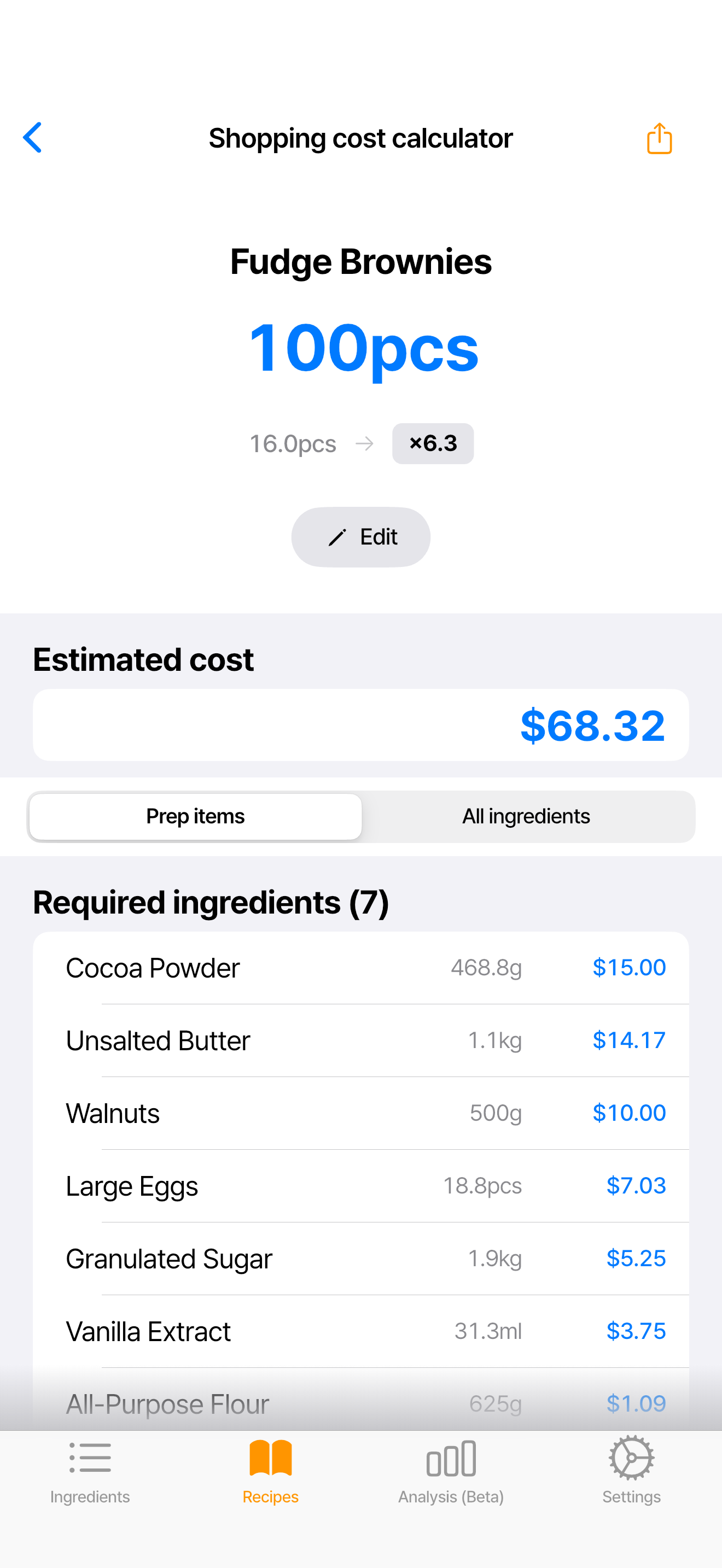The image size is (722, 1568).
Task: Open the Walnuts ingredient row details
Action: point(361,1113)
